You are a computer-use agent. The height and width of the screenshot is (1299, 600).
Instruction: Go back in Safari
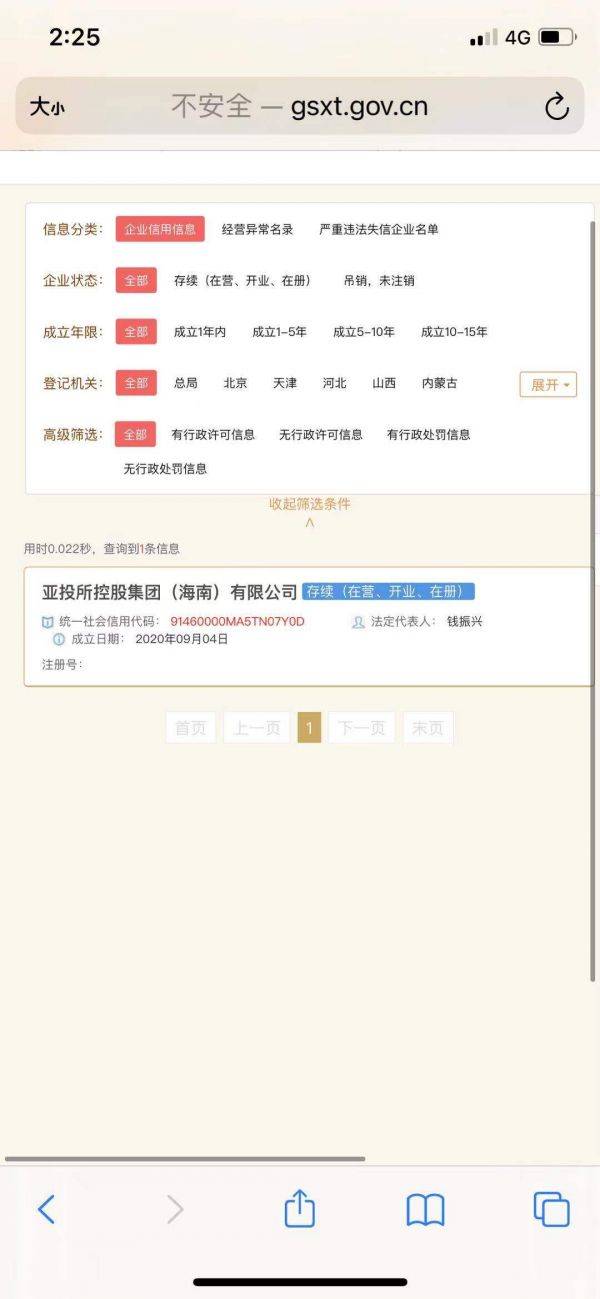46,1210
